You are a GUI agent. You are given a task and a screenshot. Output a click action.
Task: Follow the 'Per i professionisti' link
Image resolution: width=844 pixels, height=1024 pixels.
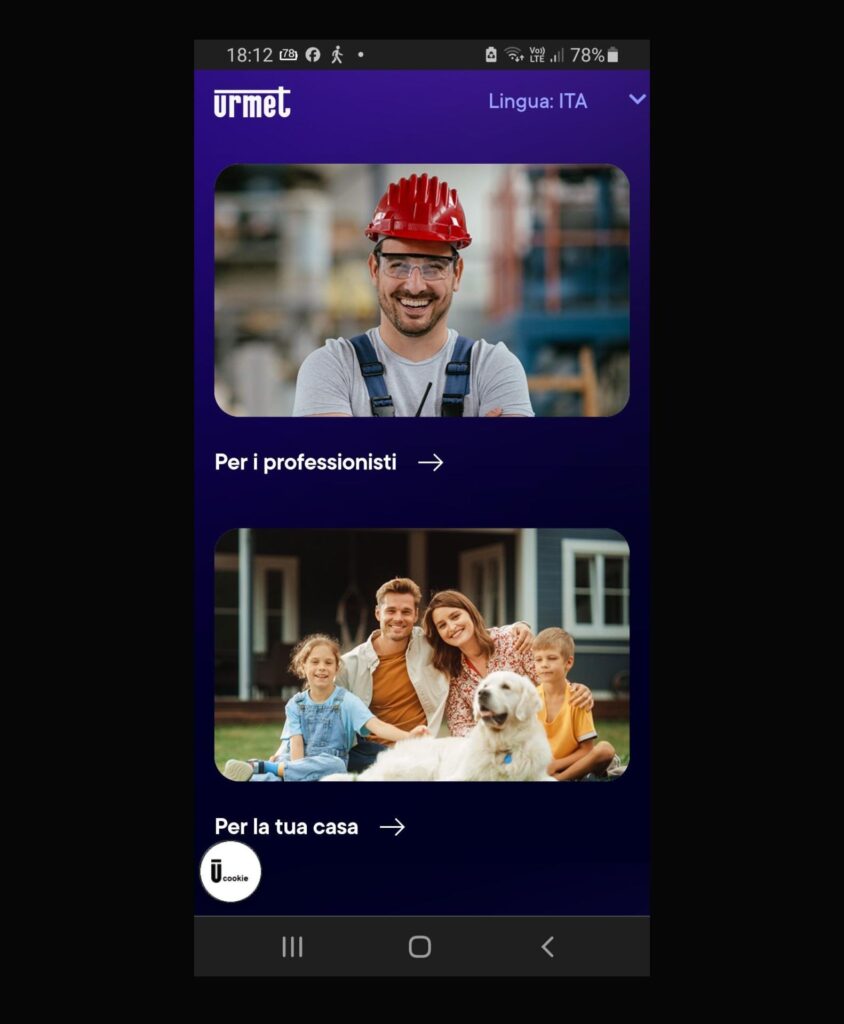(328, 462)
